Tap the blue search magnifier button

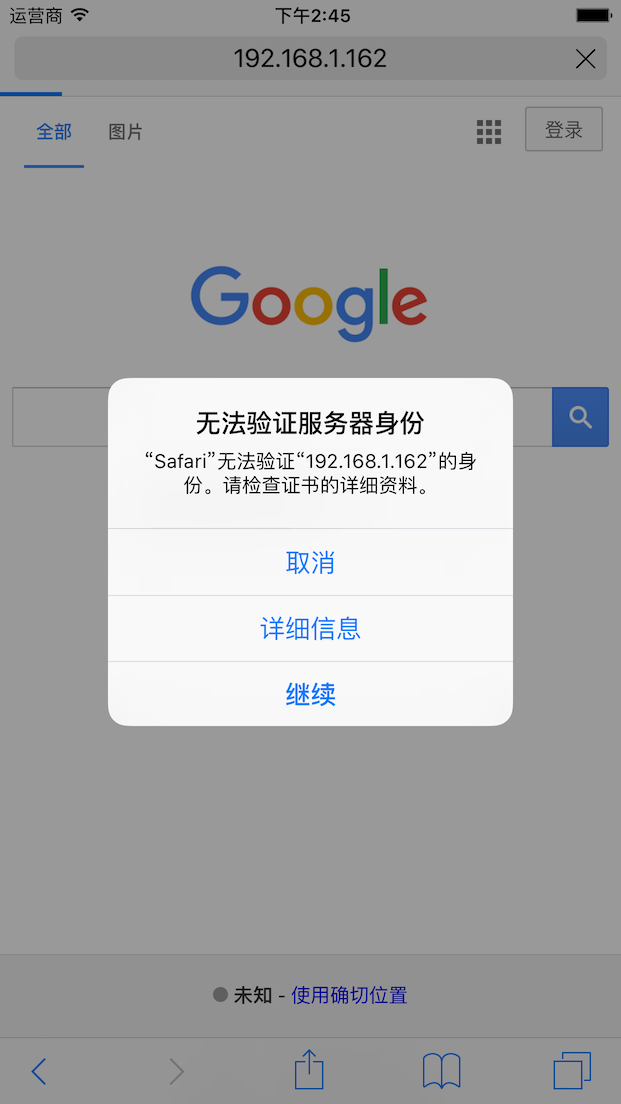(580, 417)
